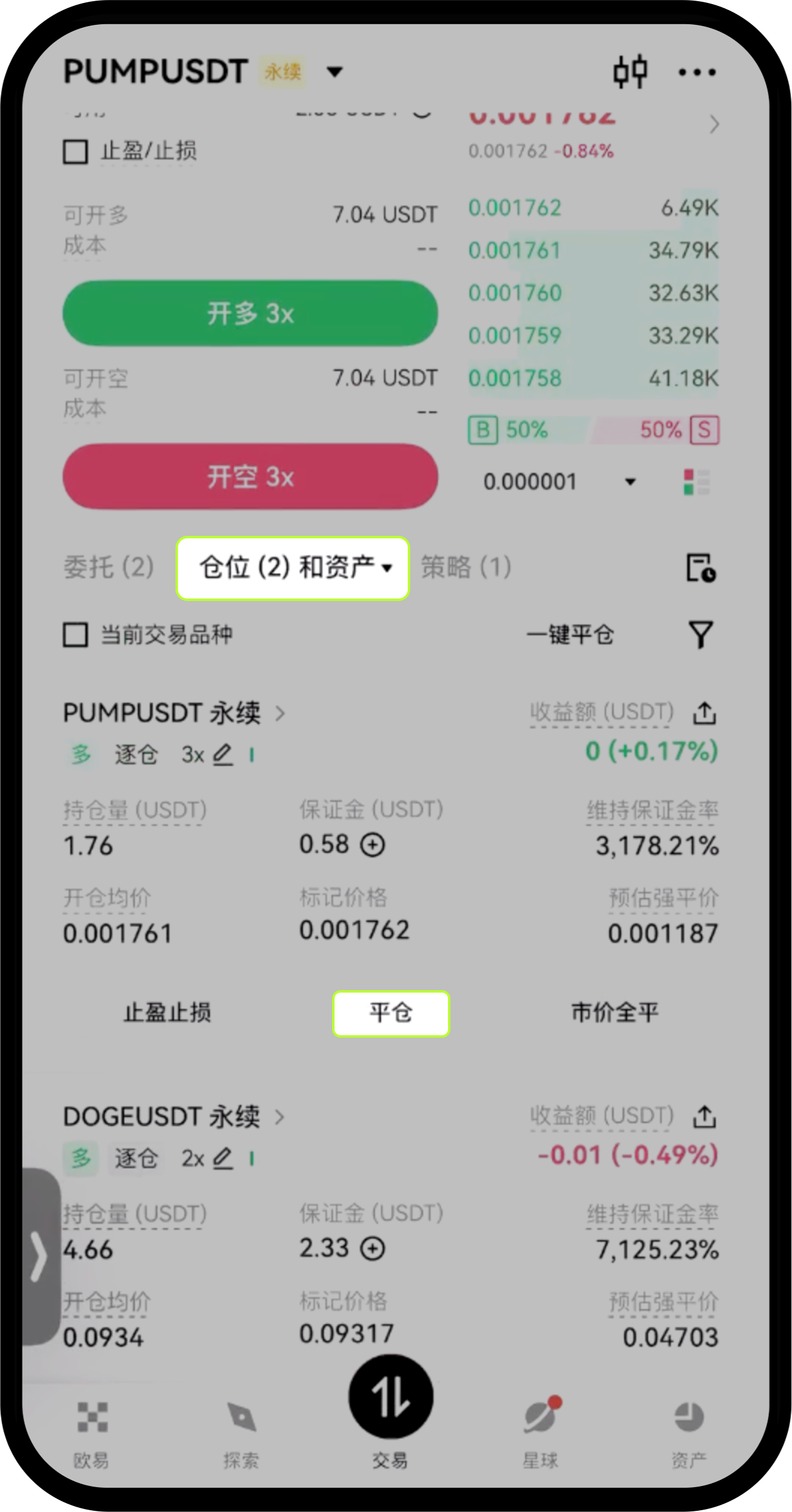Go to the 资产 bottom tab
This screenshot has height=1512, width=792.
pyautogui.click(x=689, y=1430)
